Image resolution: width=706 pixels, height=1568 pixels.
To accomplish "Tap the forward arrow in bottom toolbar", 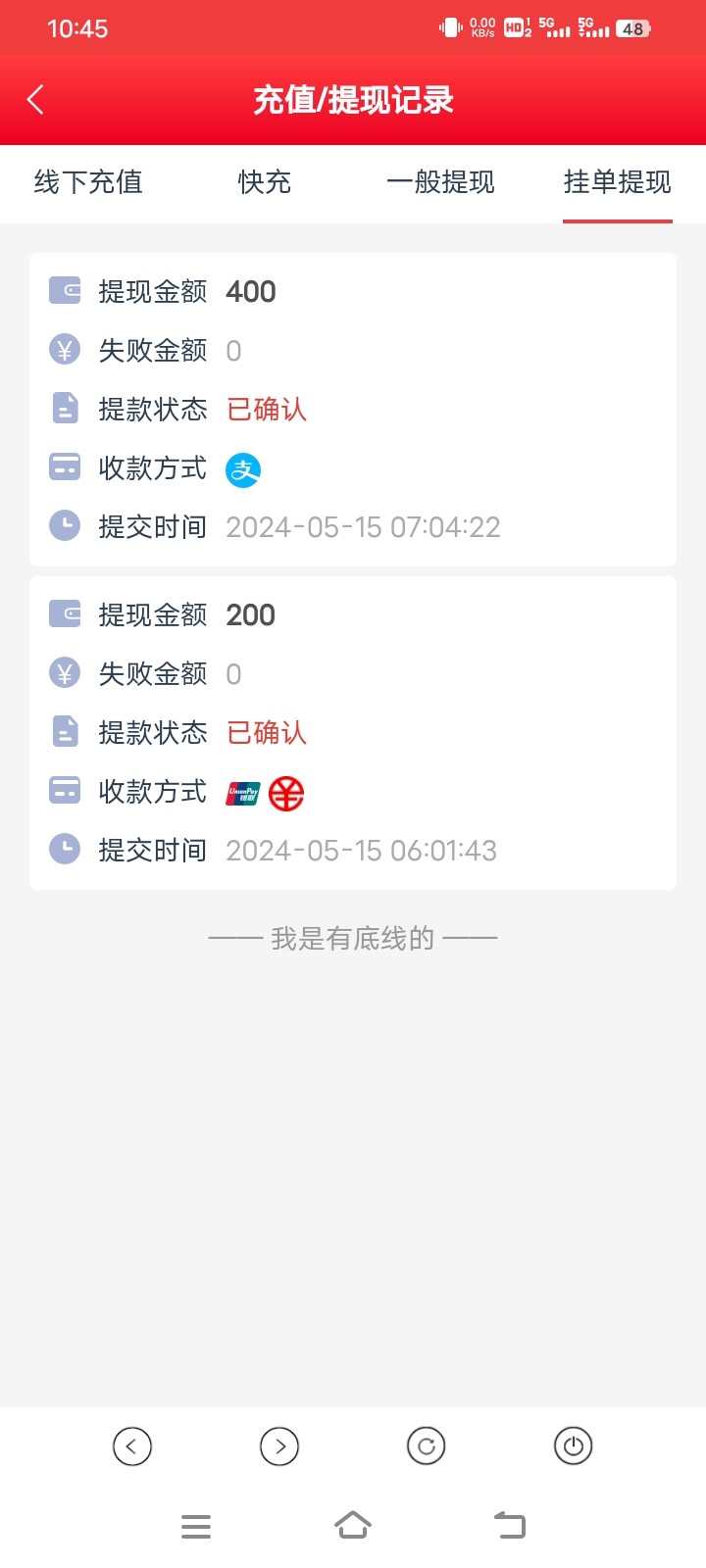I will tap(279, 1445).
